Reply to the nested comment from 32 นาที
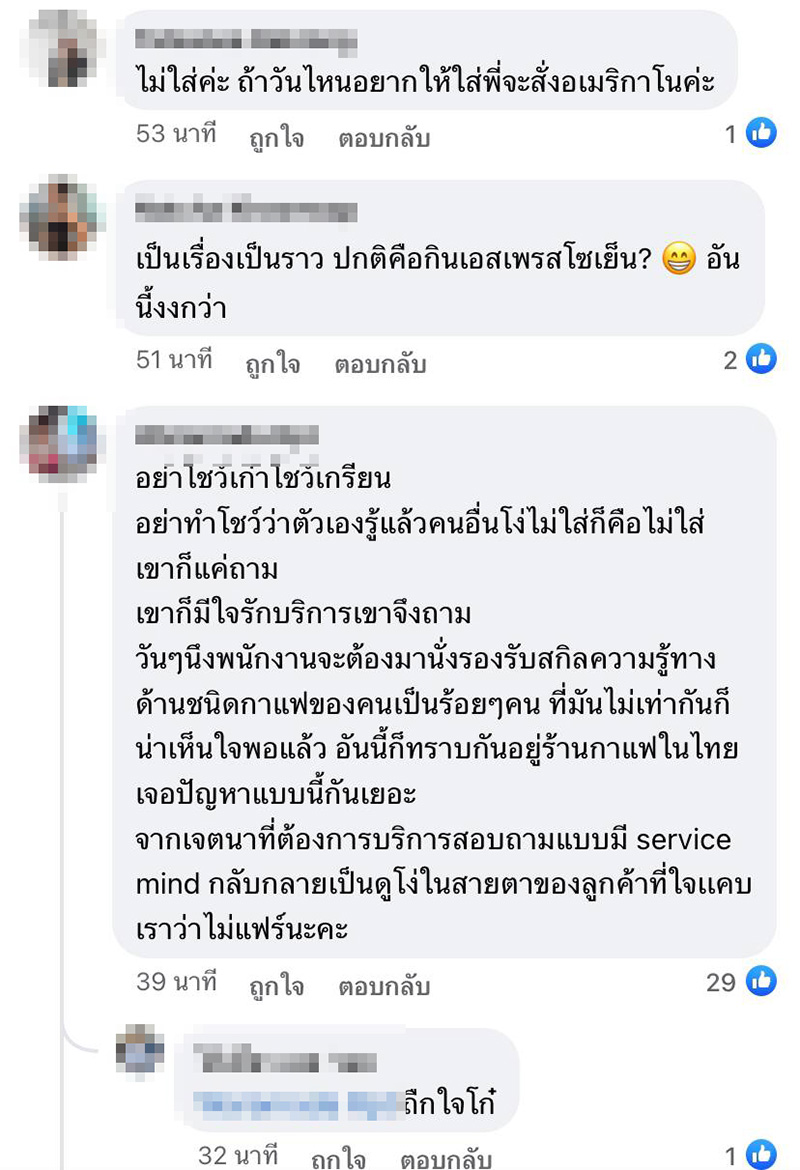The height and width of the screenshot is (1170, 800). (445, 1159)
